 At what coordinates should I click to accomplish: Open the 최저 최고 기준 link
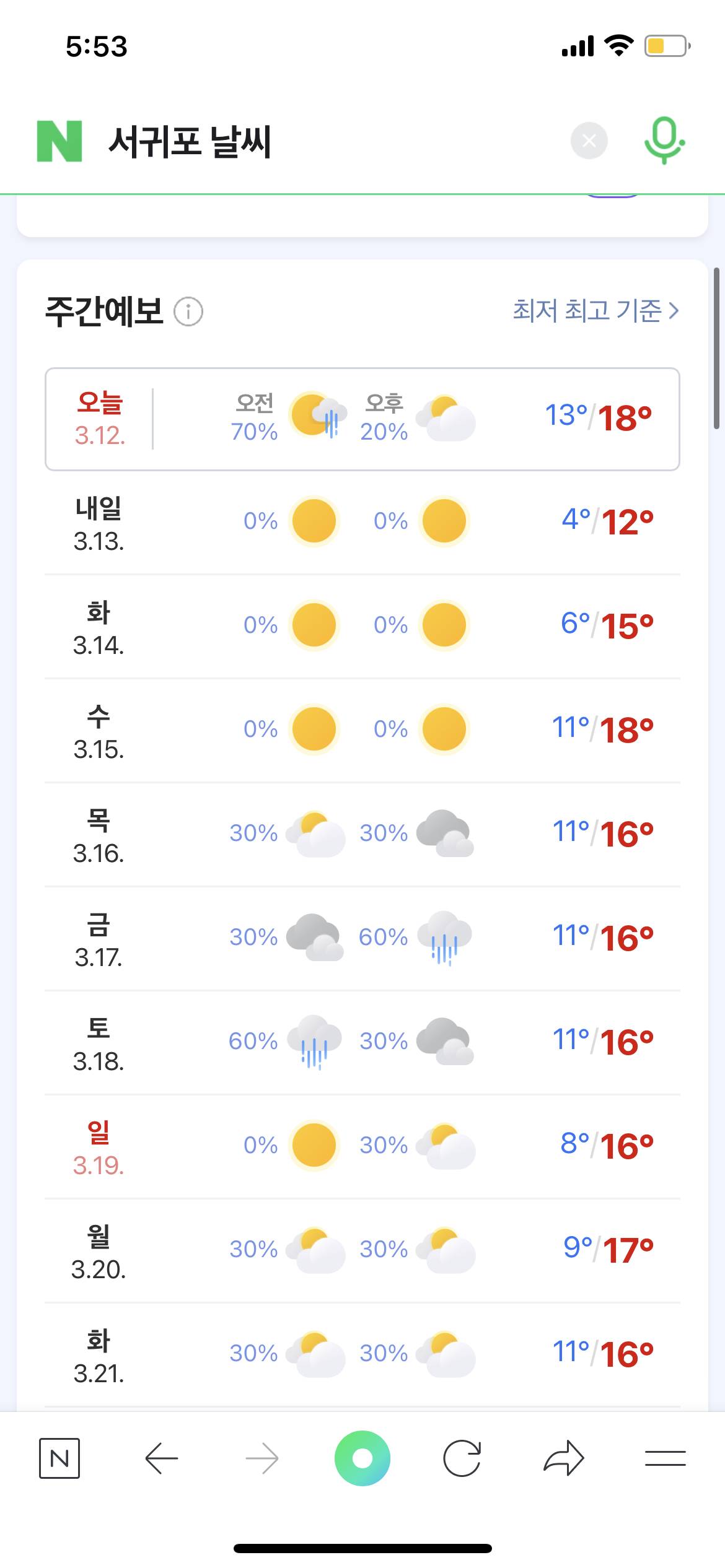(596, 310)
